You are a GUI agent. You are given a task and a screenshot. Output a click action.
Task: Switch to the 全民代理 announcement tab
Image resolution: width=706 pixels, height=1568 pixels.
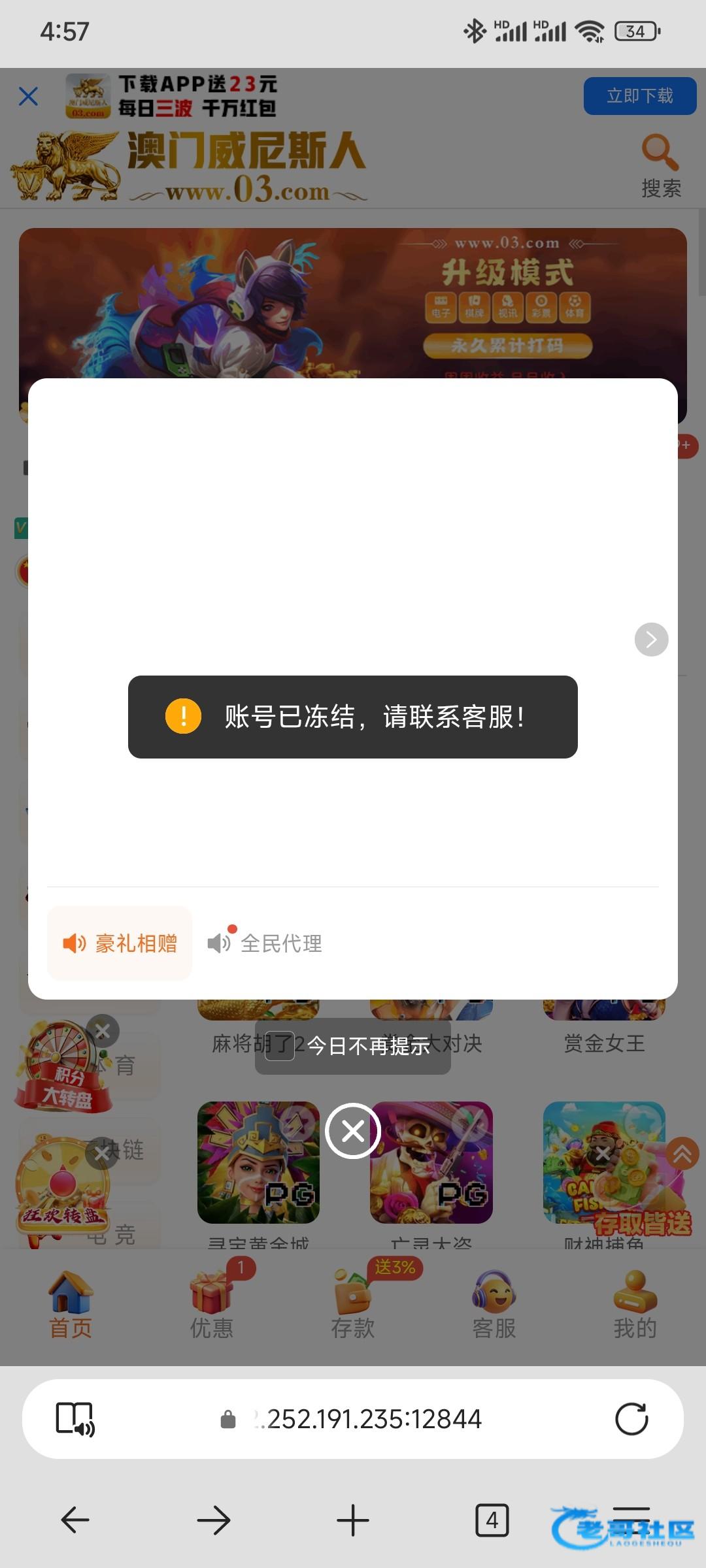click(x=265, y=943)
